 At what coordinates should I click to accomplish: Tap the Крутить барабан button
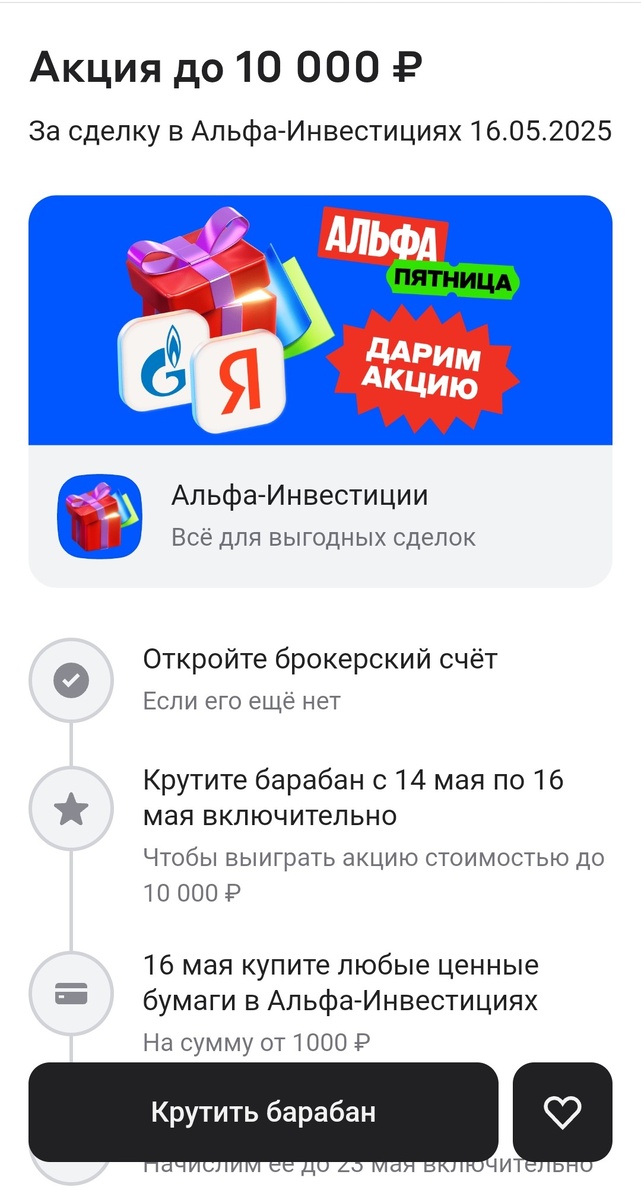pos(263,1112)
